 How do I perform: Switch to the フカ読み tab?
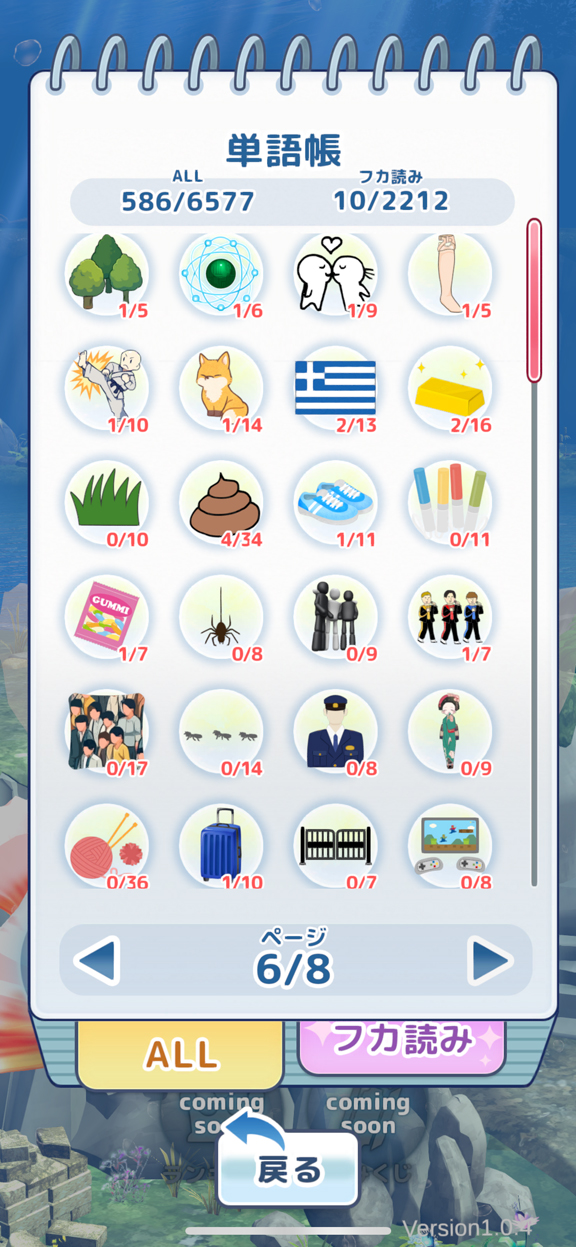(402, 1042)
